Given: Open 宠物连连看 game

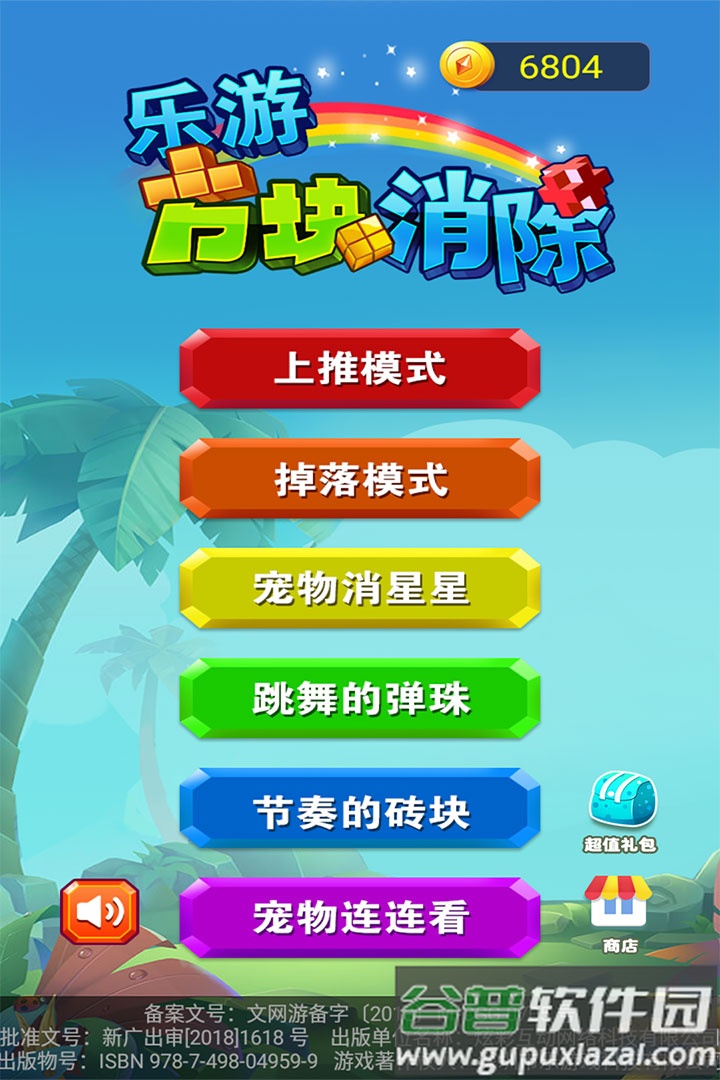Looking at the screenshot, I should (360, 918).
